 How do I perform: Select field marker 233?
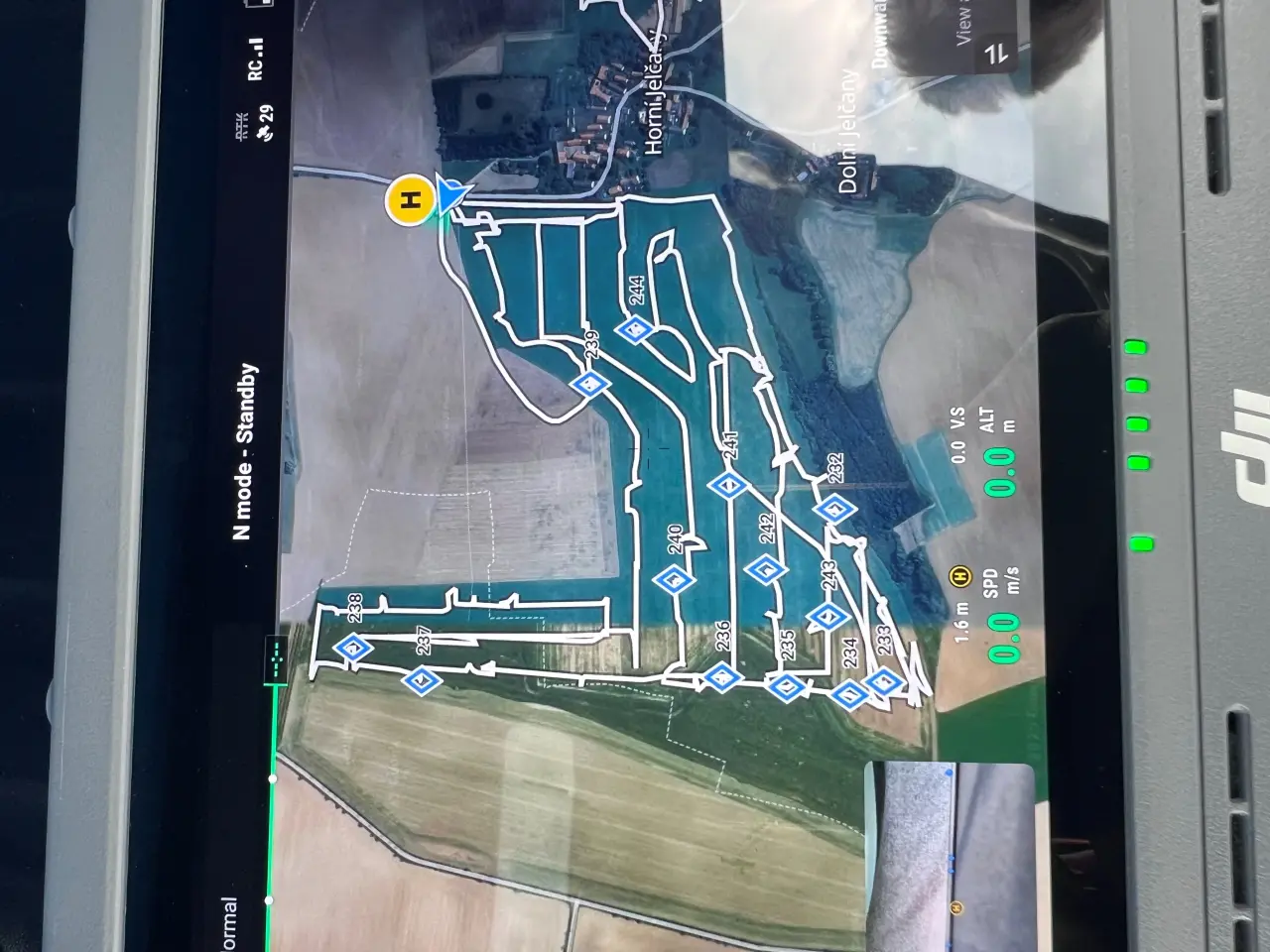(883, 681)
